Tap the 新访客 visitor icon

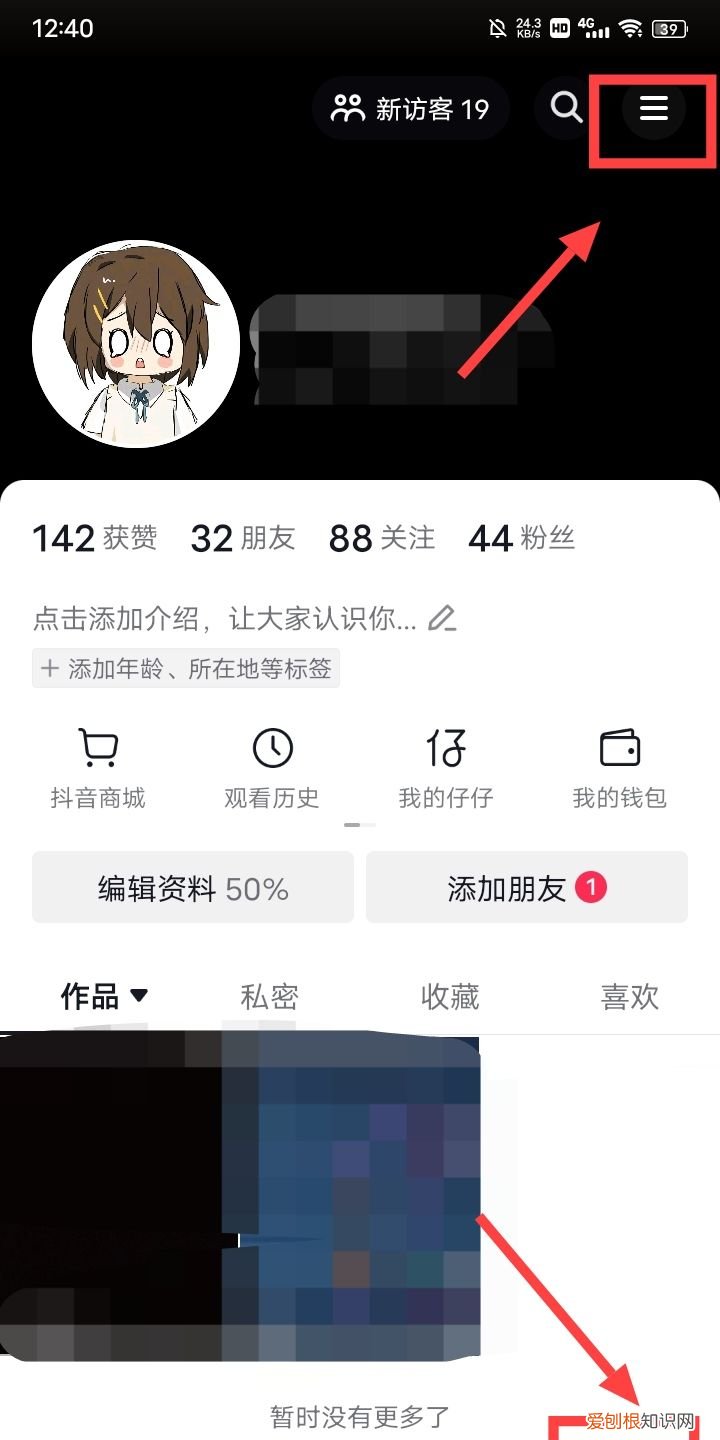click(347, 107)
